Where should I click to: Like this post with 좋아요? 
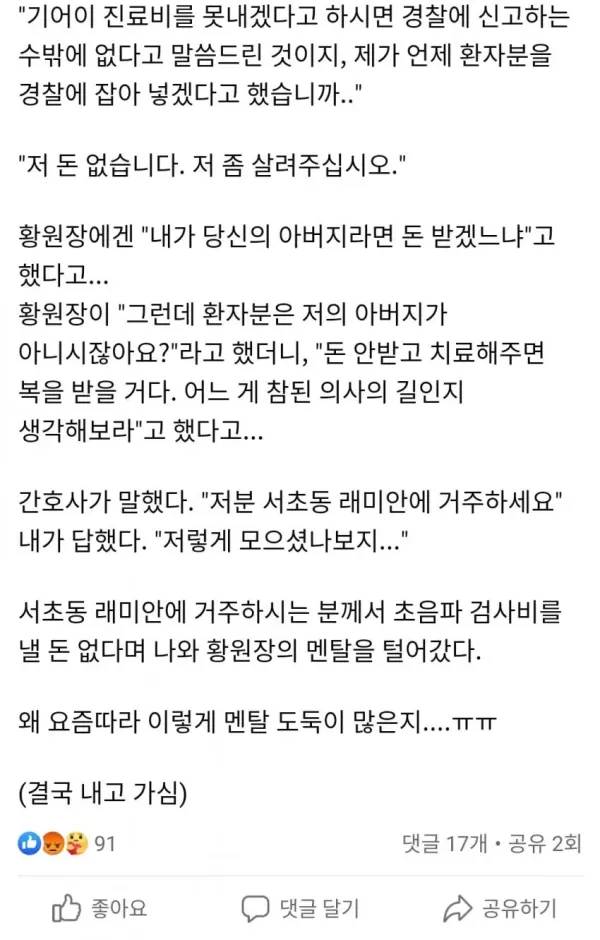(100, 908)
